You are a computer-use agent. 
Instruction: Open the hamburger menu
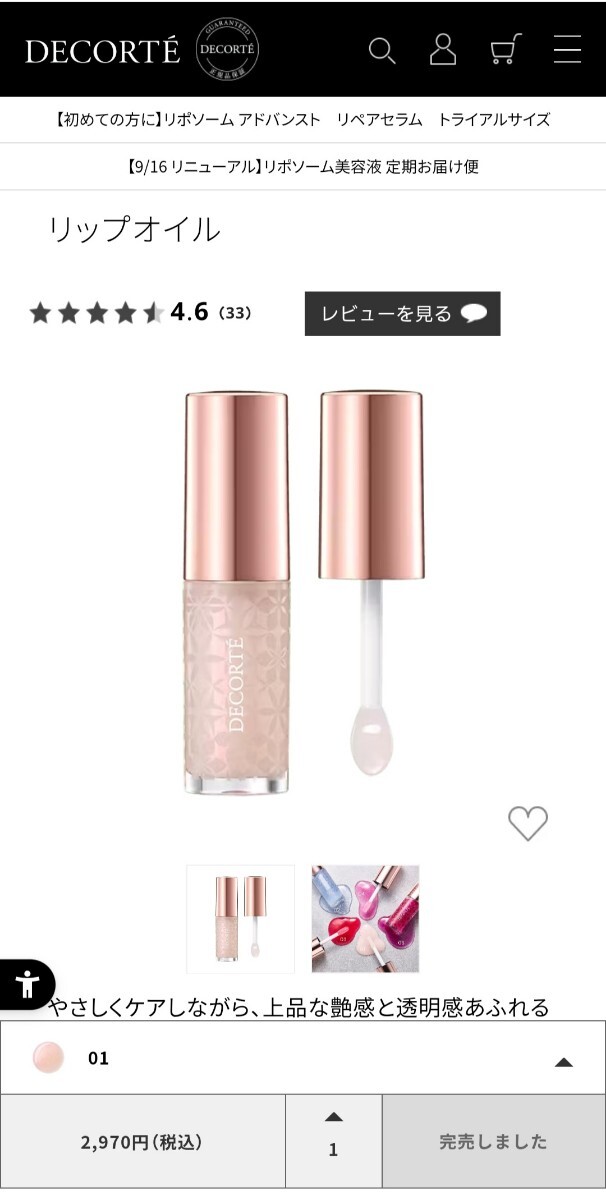(x=567, y=49)
